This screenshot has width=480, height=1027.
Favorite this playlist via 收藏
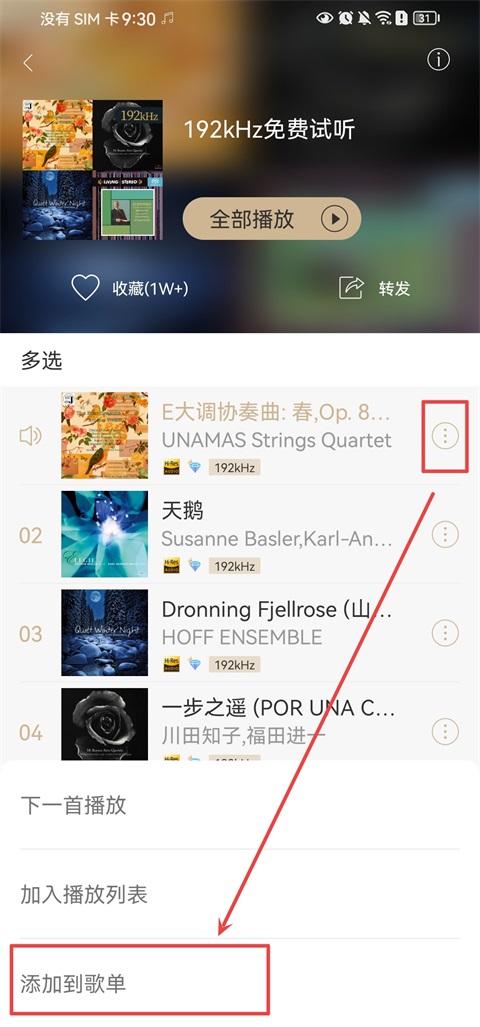pos(130,288)
